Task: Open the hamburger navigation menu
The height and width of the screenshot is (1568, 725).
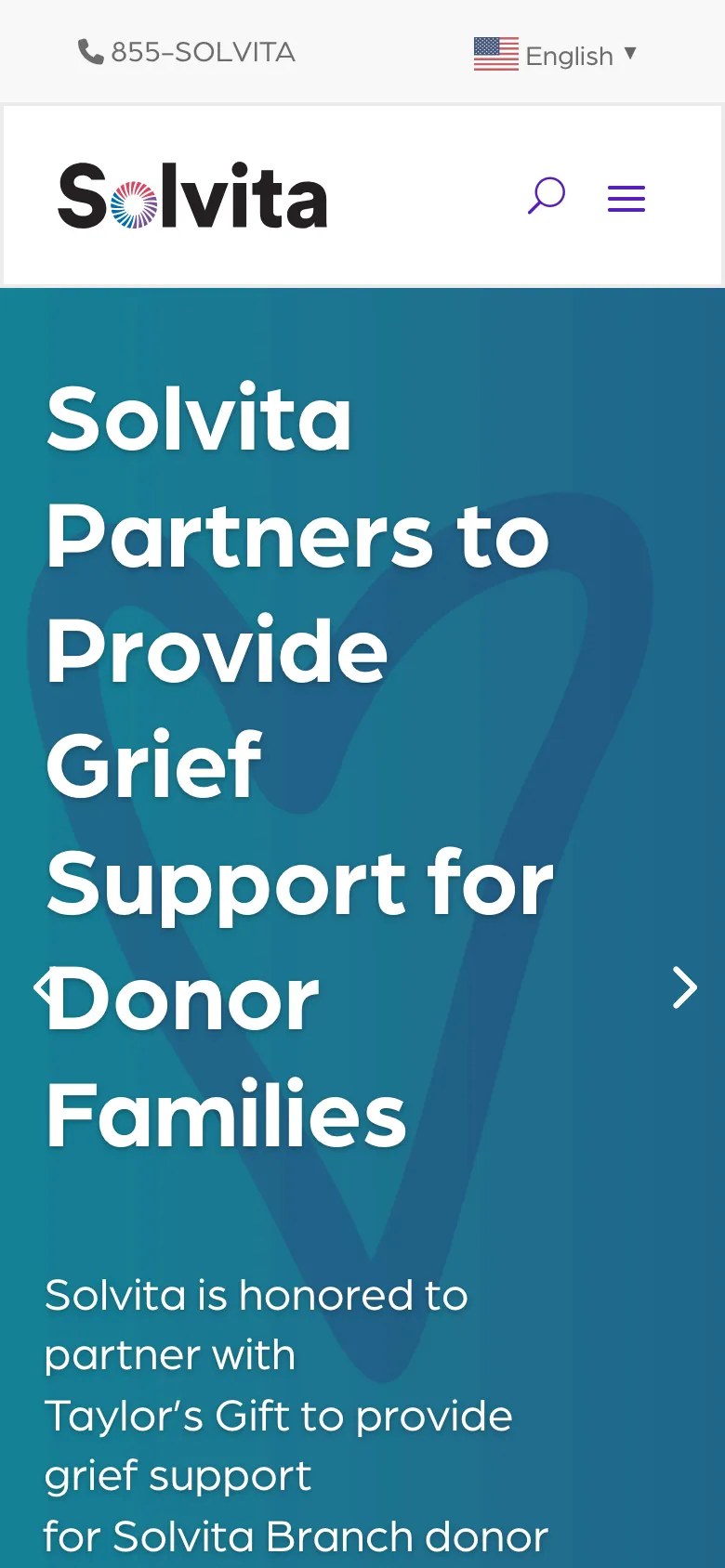Action: [x=626, y=198]
